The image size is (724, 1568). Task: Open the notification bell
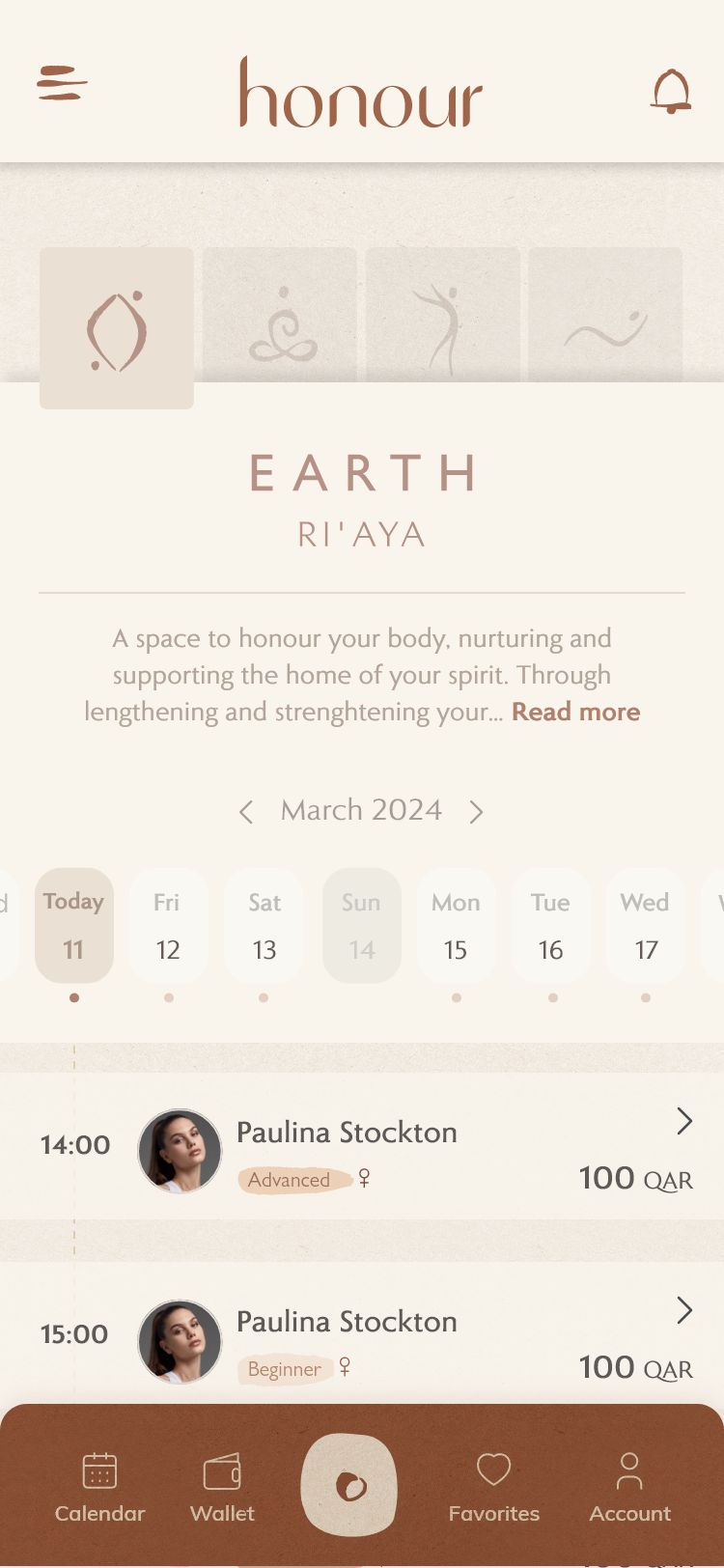[x=670, y=94]
